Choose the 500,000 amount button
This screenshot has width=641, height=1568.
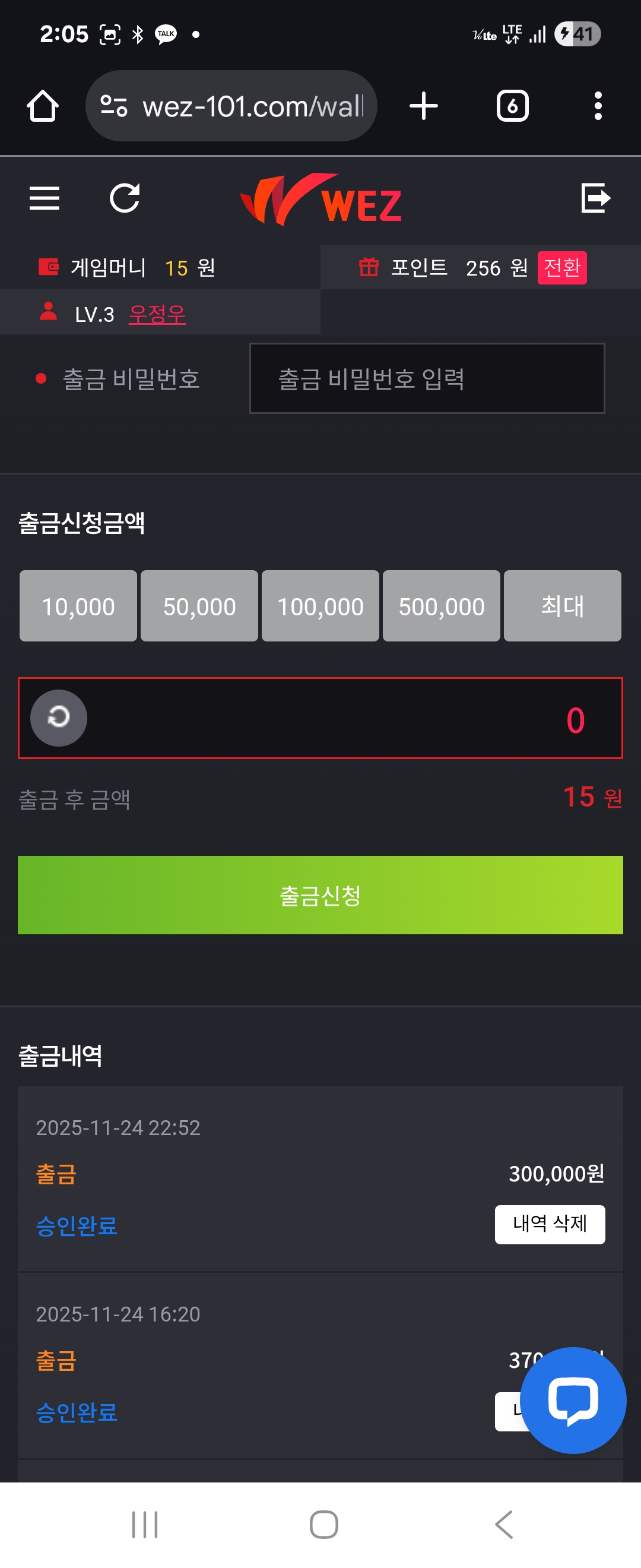coord(441,606)
